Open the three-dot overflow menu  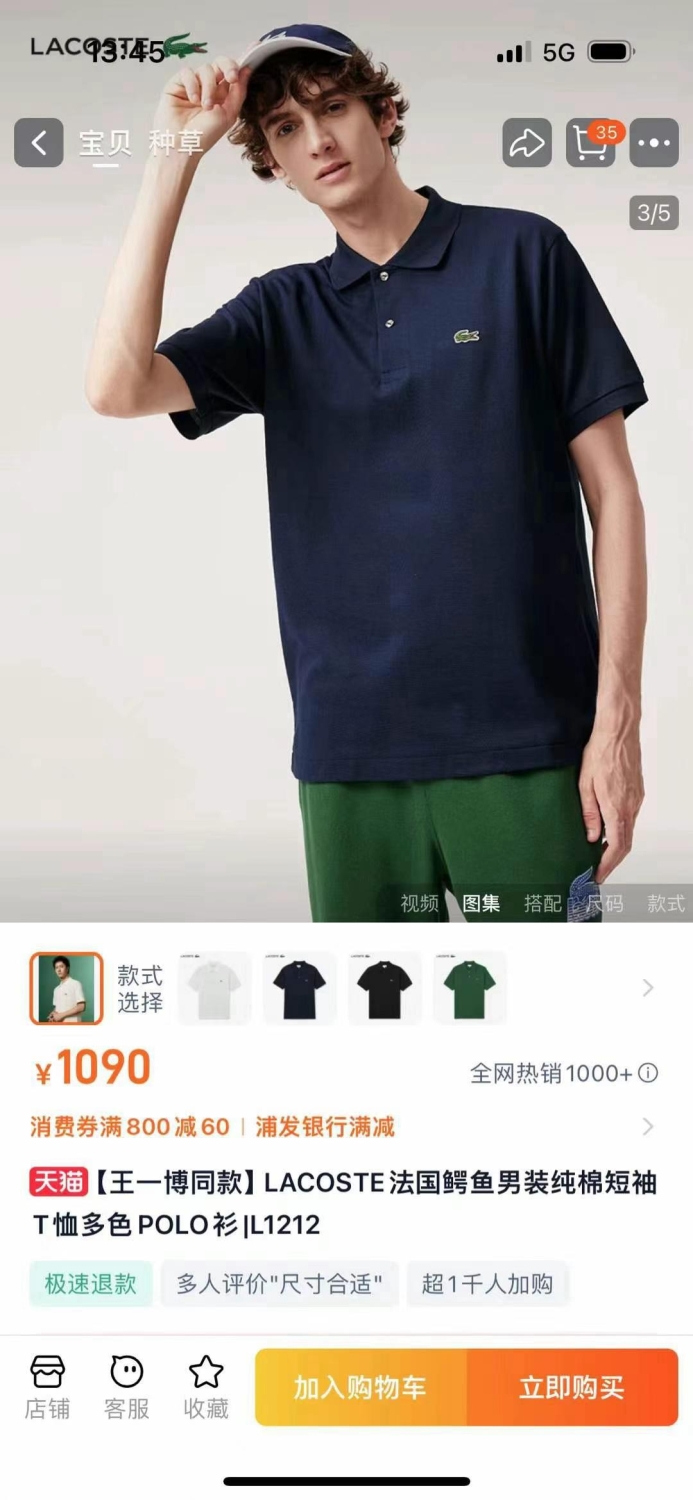point(655,143)
